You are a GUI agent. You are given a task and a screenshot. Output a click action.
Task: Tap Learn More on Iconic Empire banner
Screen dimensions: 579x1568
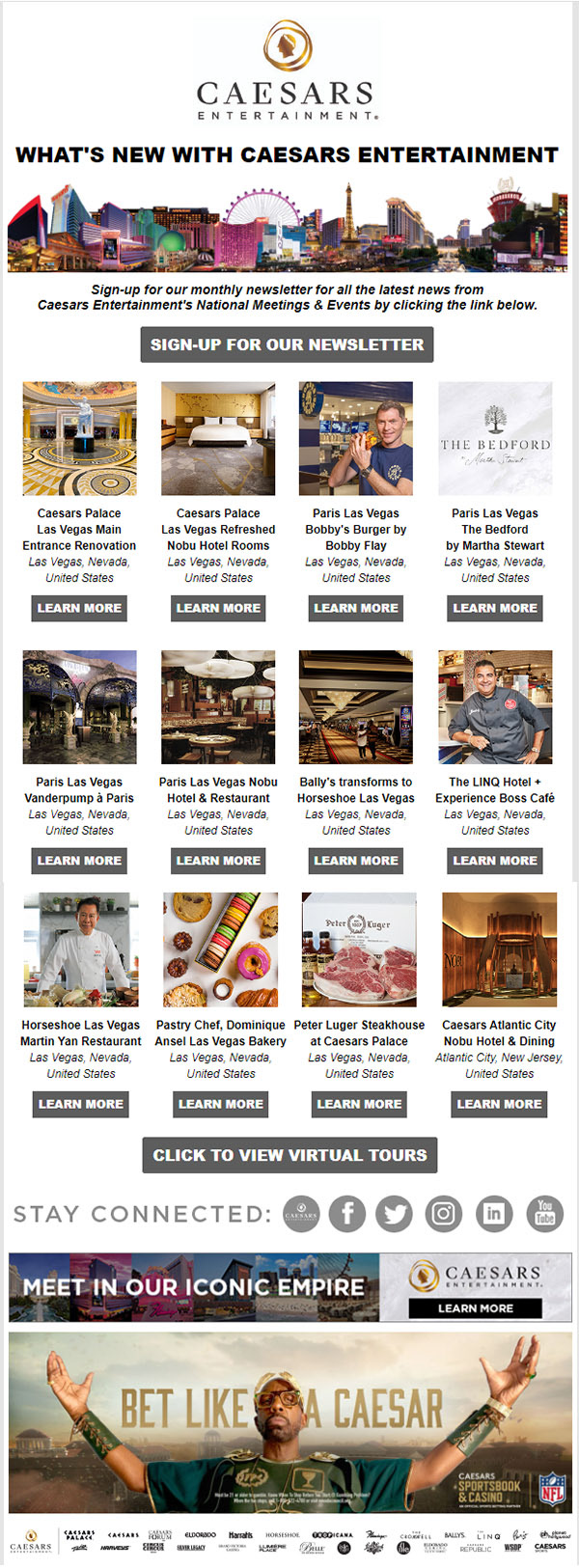pos(476,1308)
